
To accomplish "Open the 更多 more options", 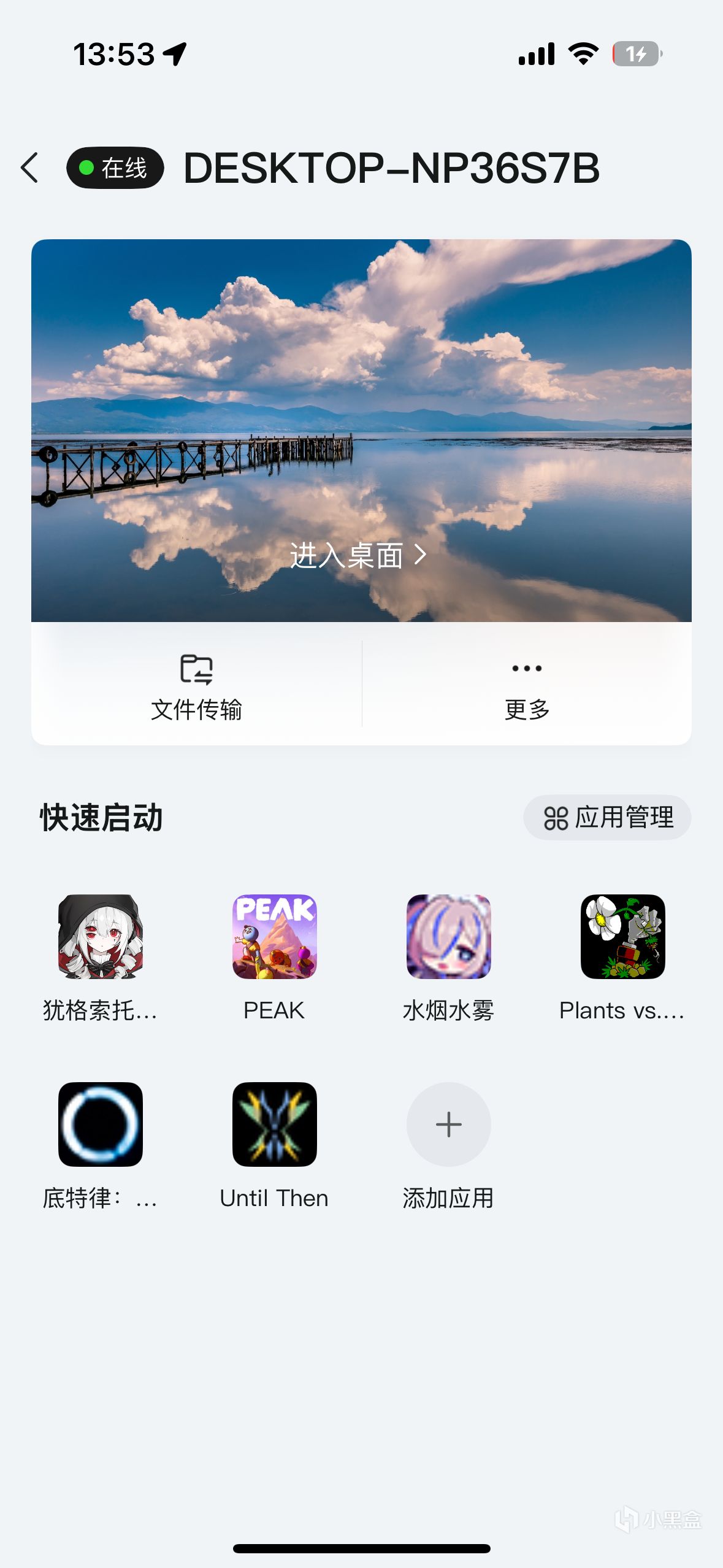I will click(527, 686).
